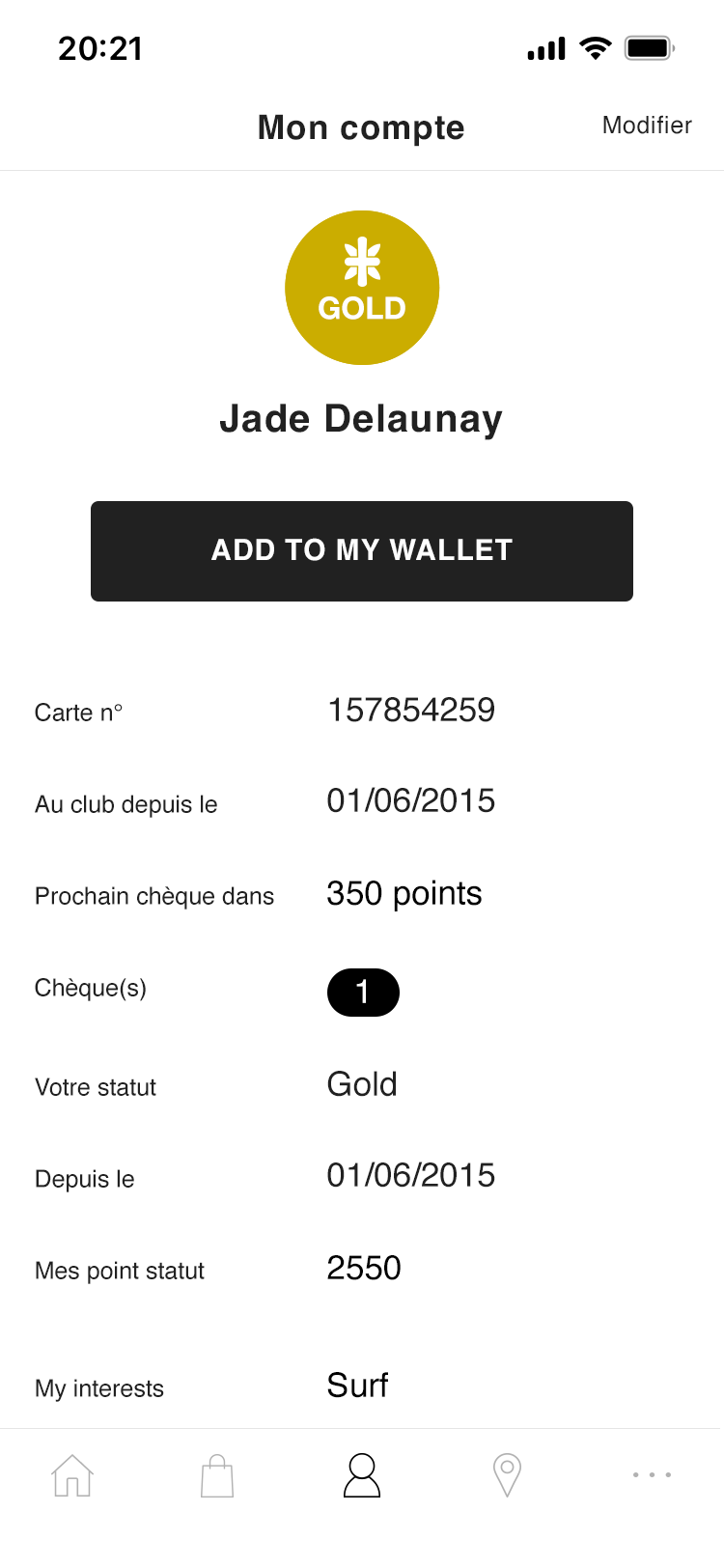Select the Surf interest entry
Image resolution: width=724 pixels, height=1568 pixels.
[357, 1385]
